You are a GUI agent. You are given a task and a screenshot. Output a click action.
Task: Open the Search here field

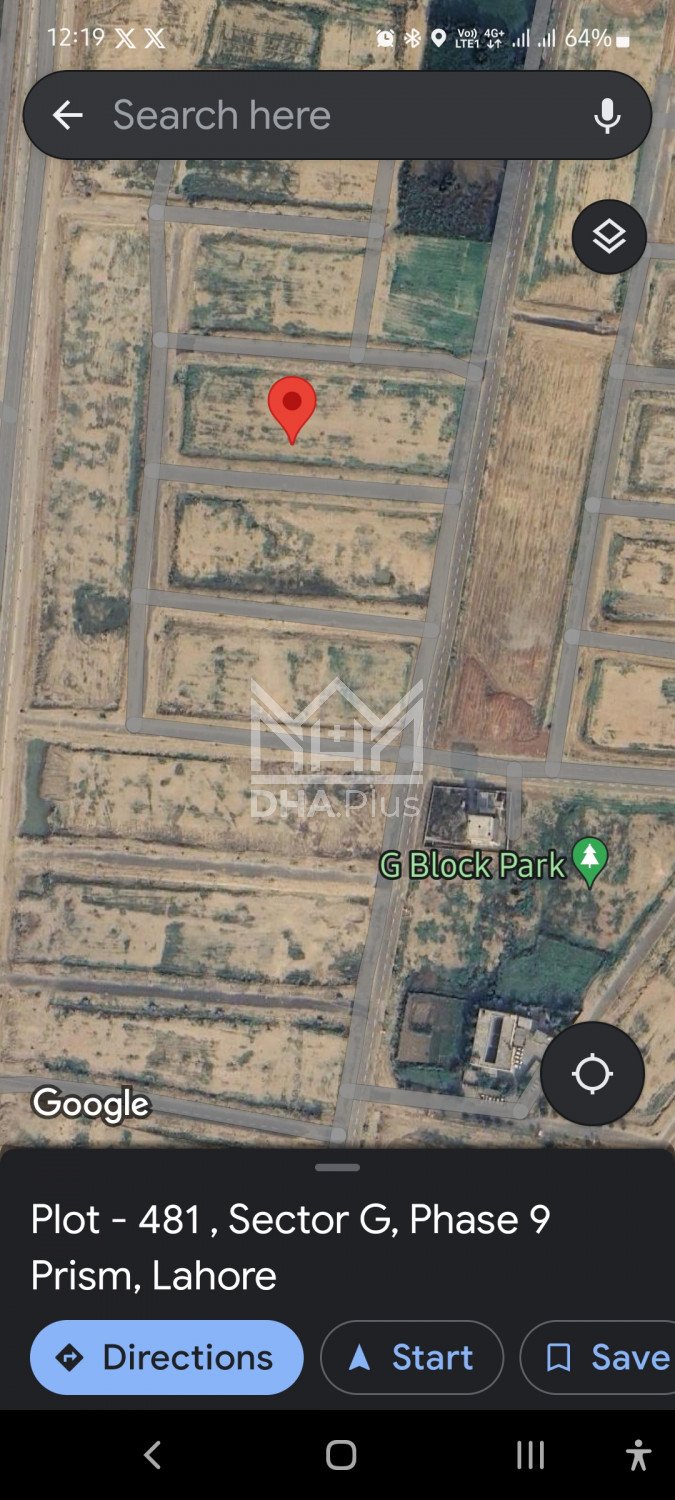coord(330,116)
